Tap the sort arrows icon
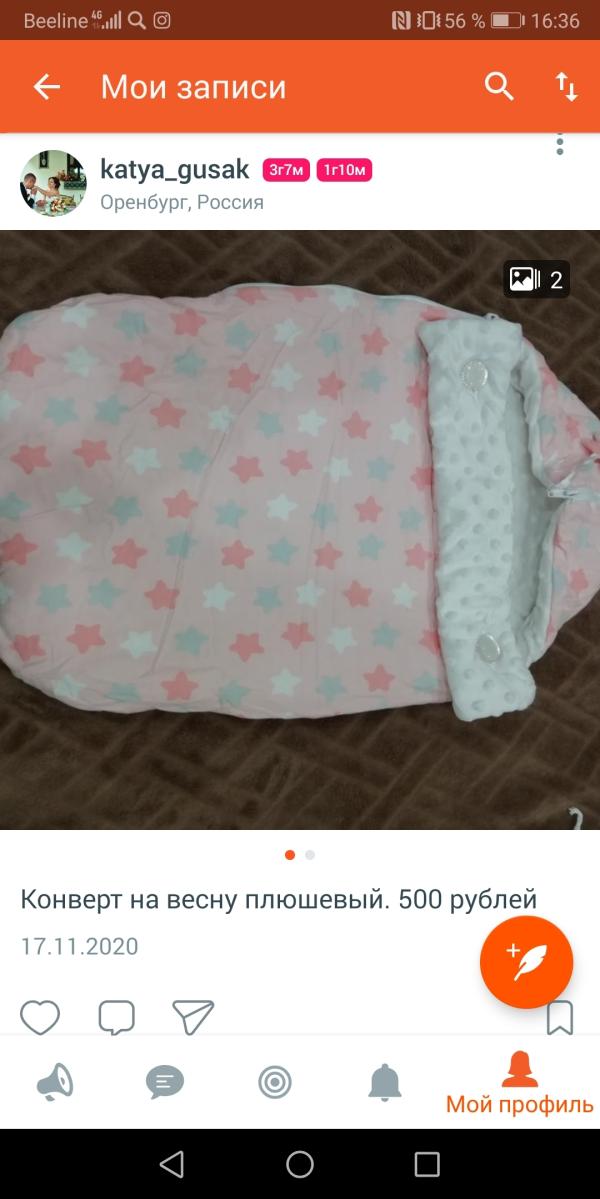The width and height of the screenshot is (600, 1199). (x=567, y=87)
